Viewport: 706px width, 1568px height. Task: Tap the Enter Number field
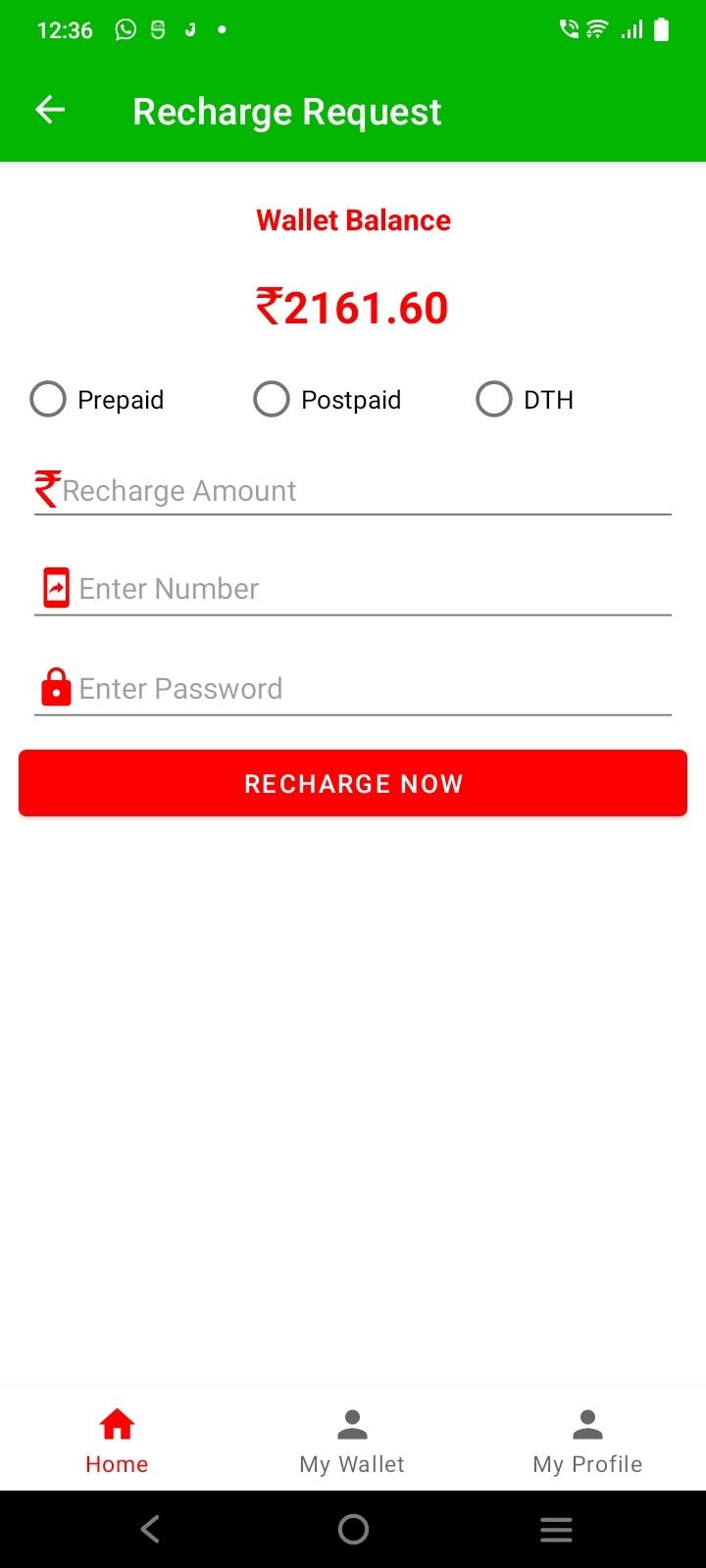pos(373,589)
